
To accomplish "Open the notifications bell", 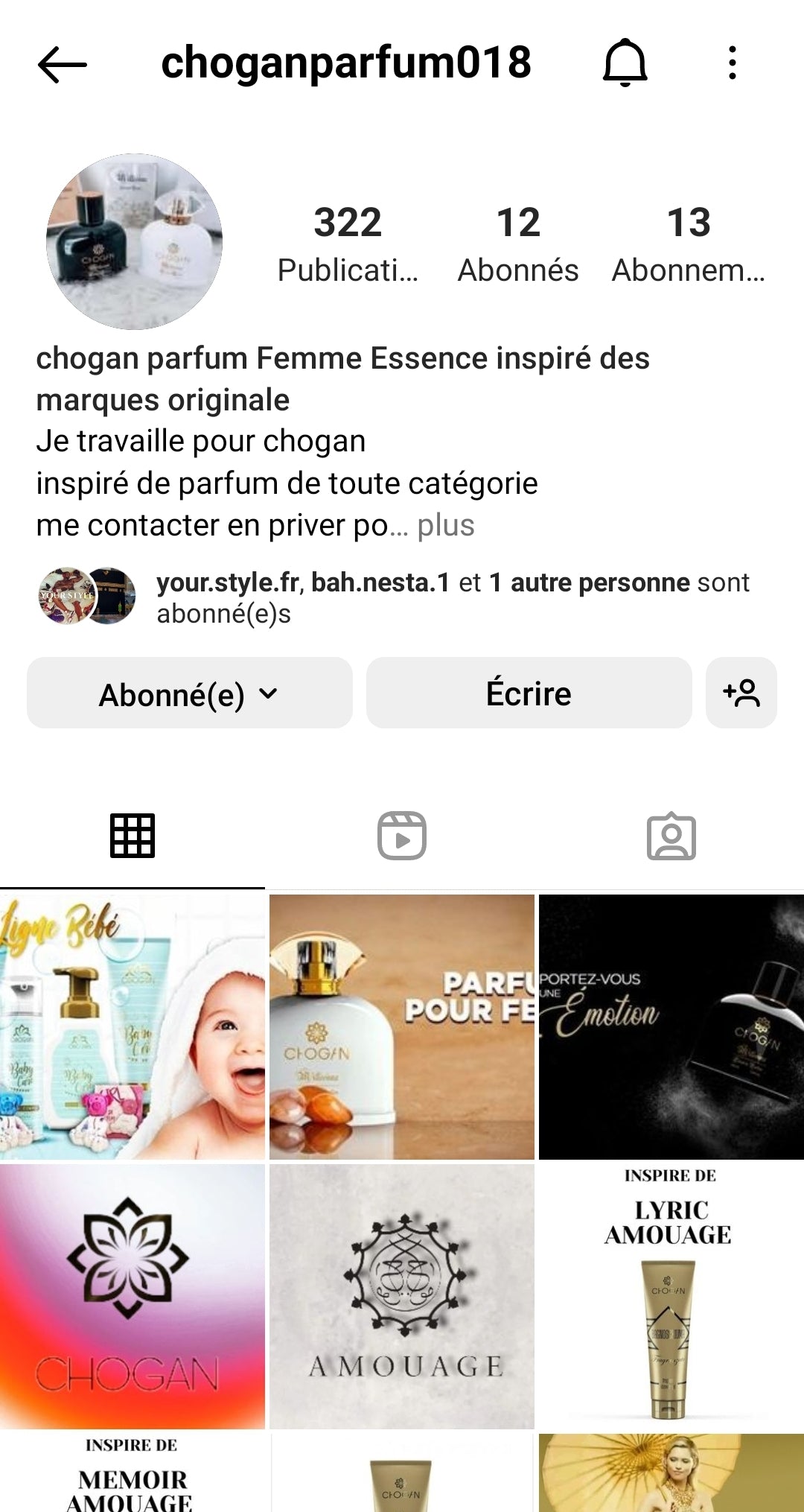I will pyautogui.click(x=625, y=63).
